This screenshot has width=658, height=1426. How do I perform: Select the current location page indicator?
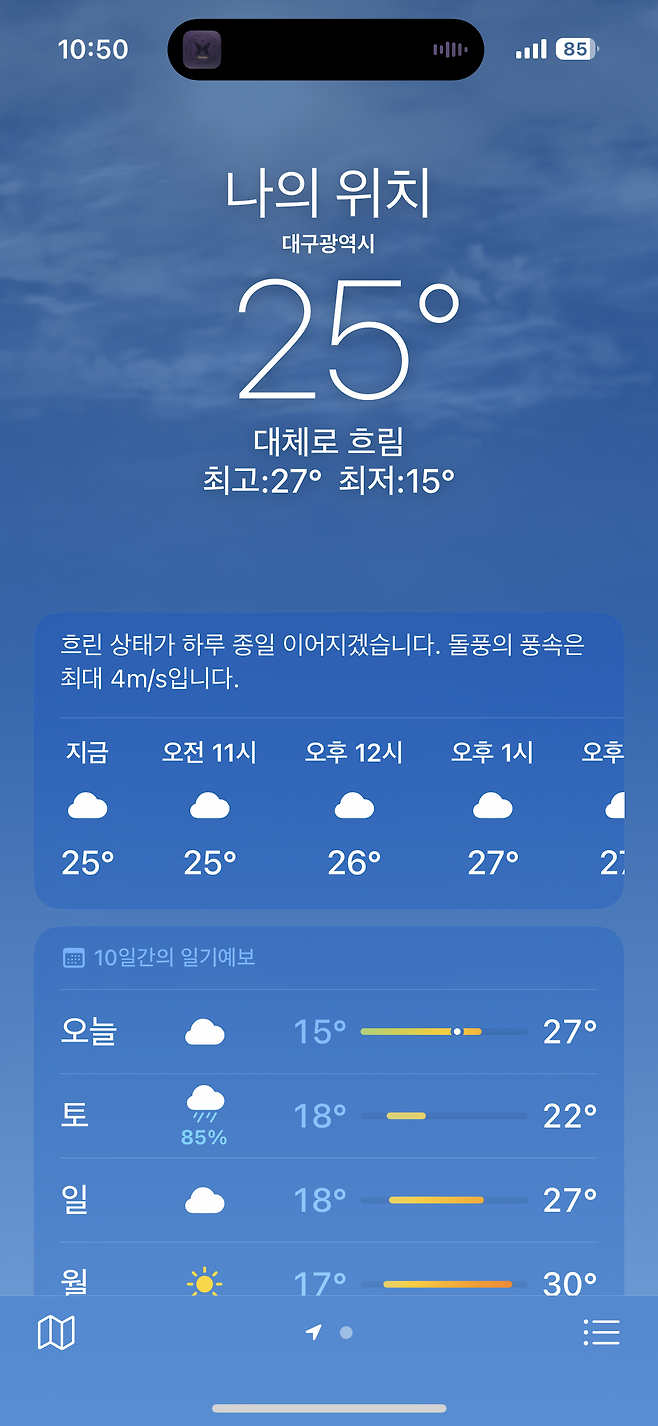point(314,1332)
